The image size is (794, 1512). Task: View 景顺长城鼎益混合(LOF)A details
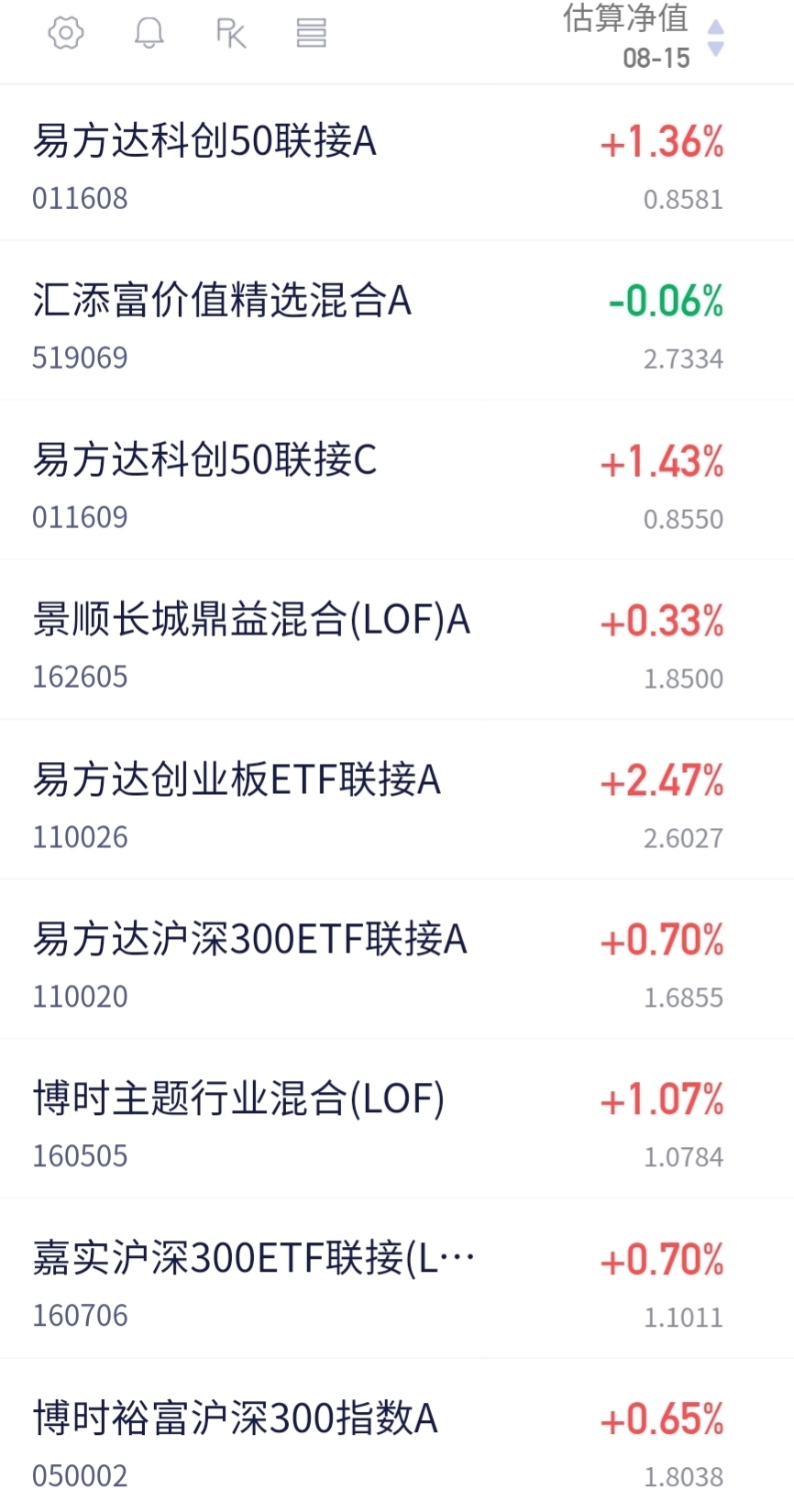pos(397,640)
